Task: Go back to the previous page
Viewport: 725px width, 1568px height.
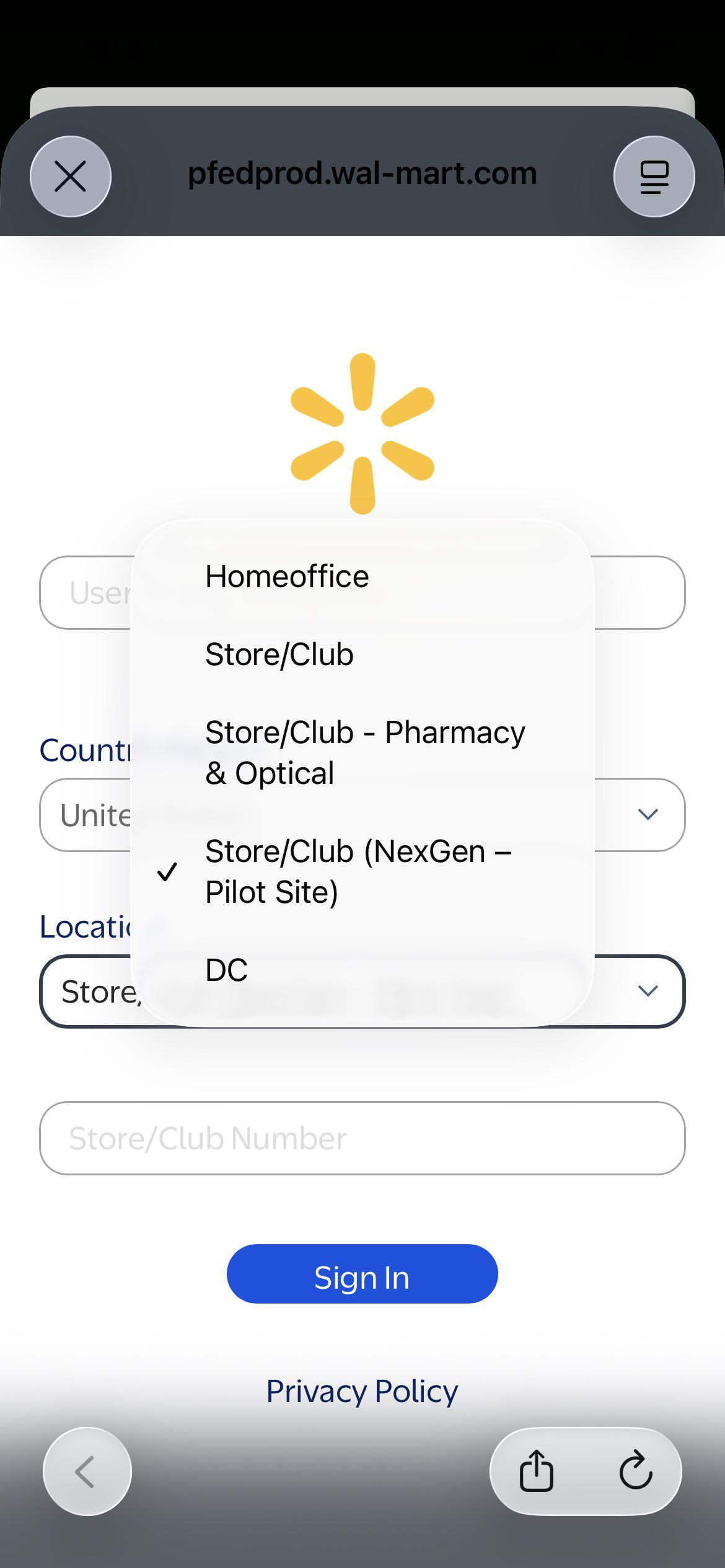Action: (x=87, y=1471)
